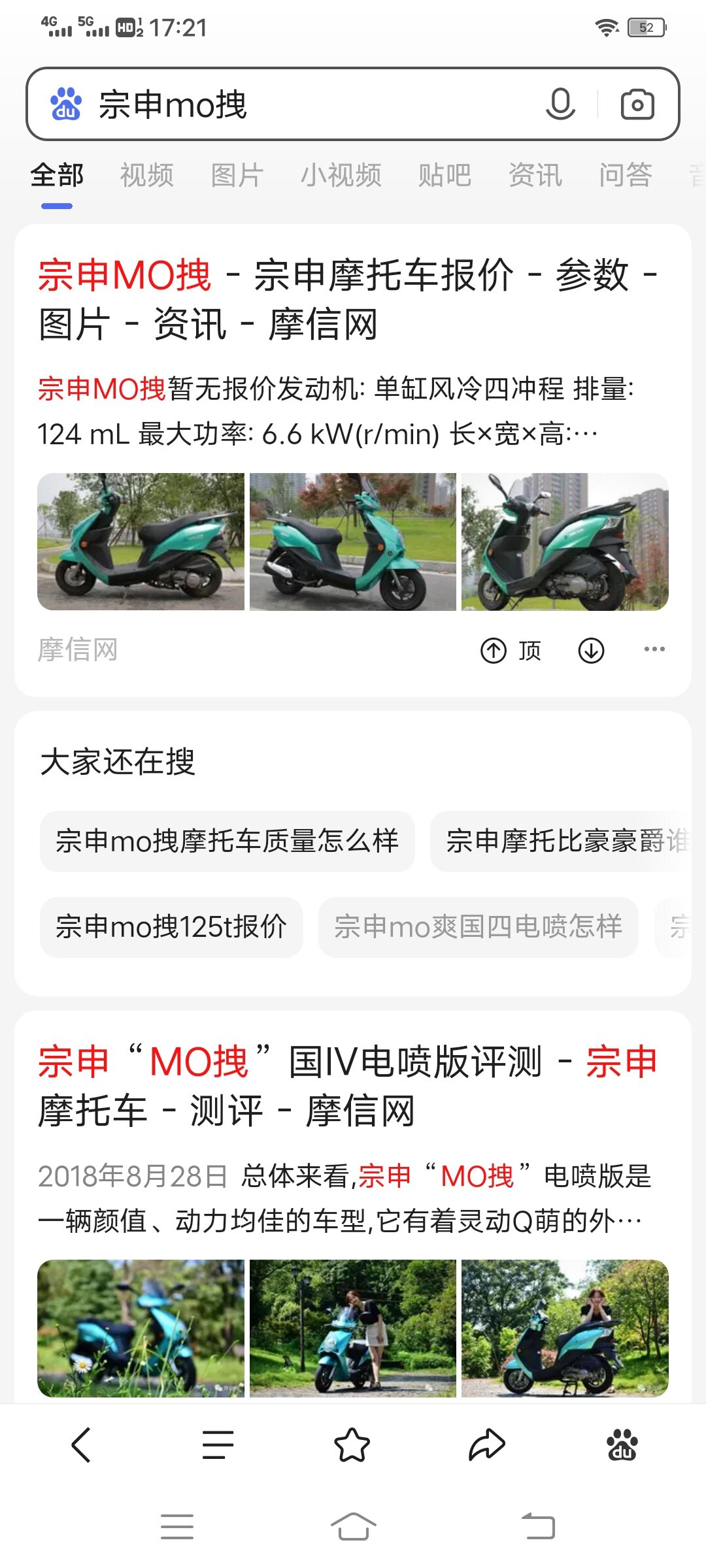Switch to the 图片 tab
706x1568 pixels.
237,175
